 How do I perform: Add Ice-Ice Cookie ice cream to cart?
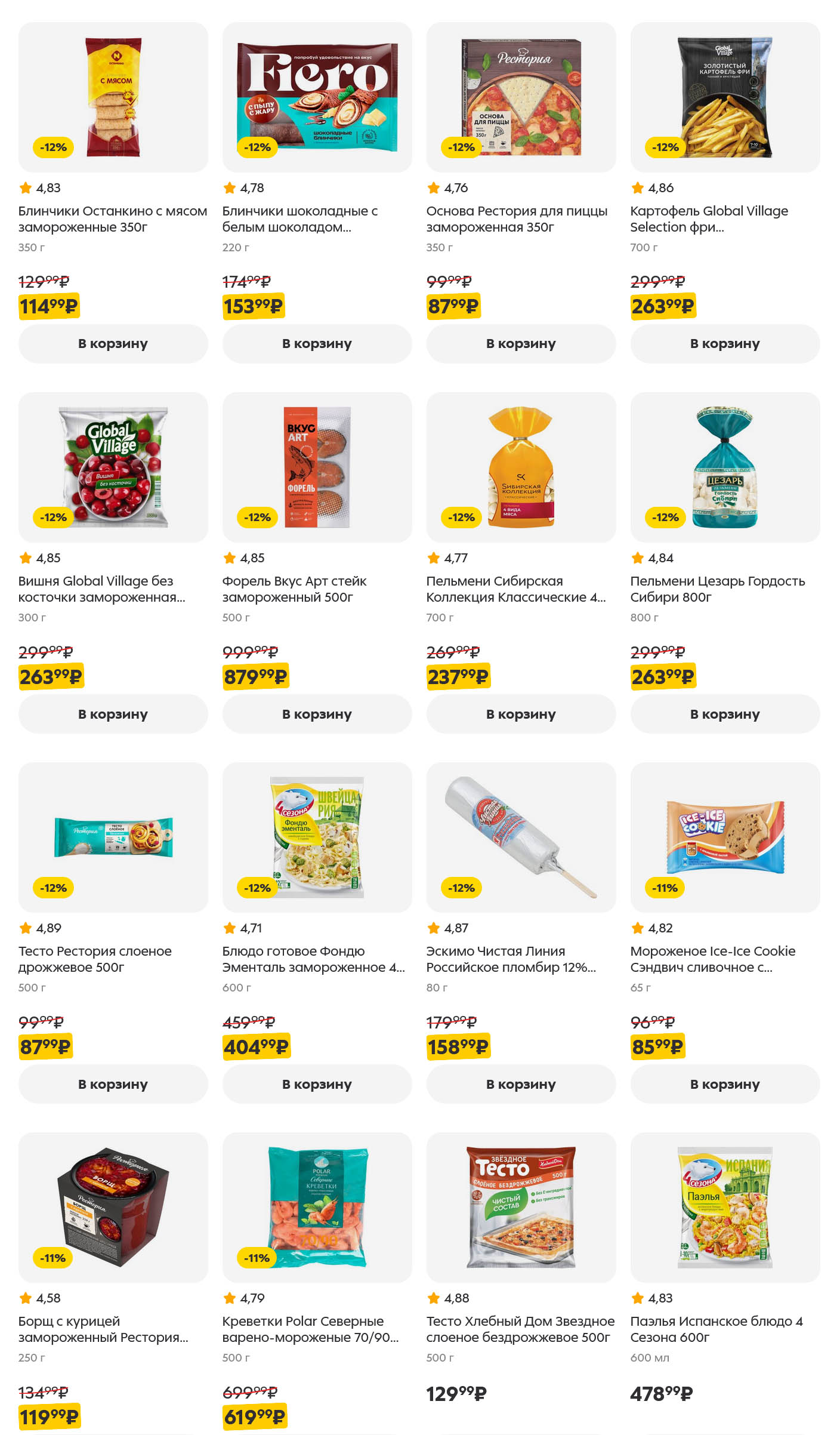[725, 1084]
